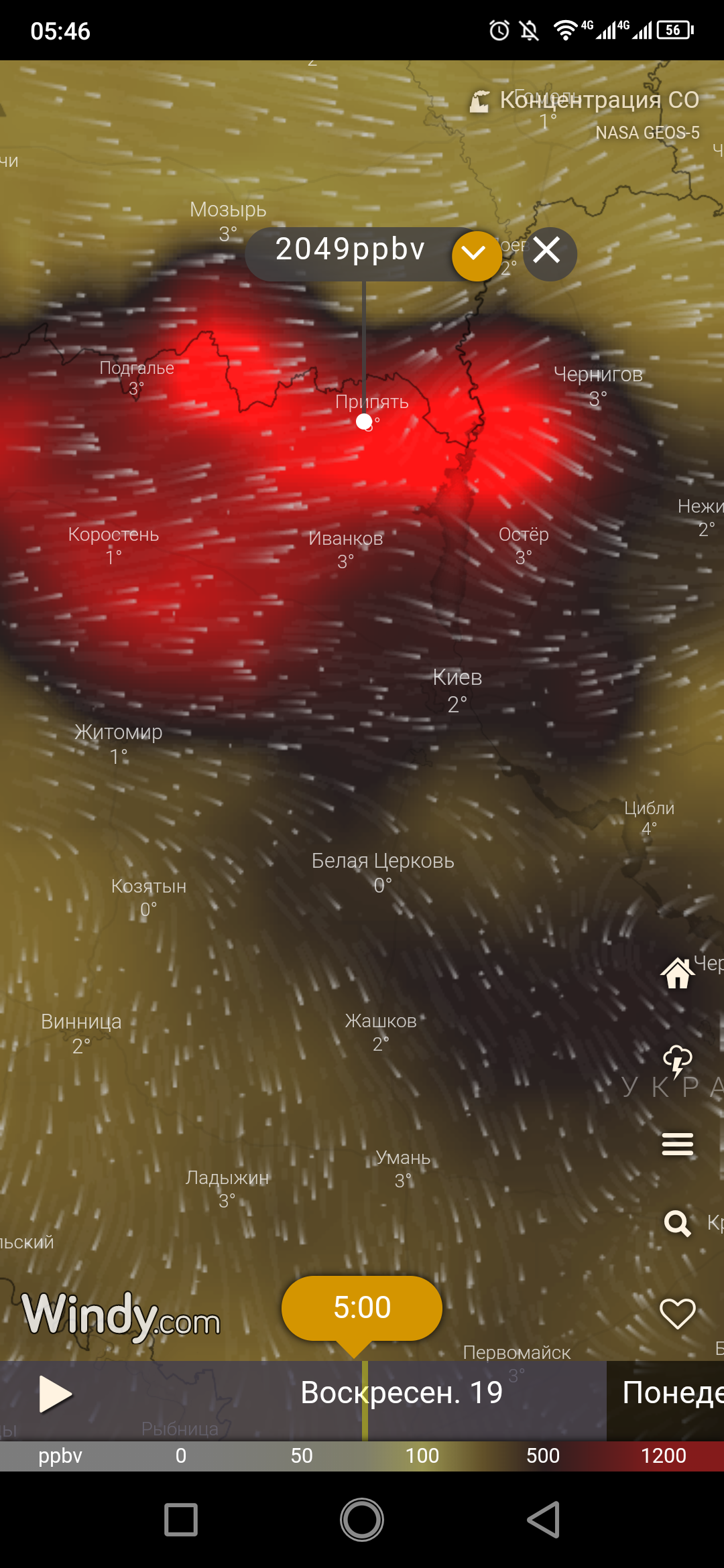Select Киев on the map

tap(457, 678)
